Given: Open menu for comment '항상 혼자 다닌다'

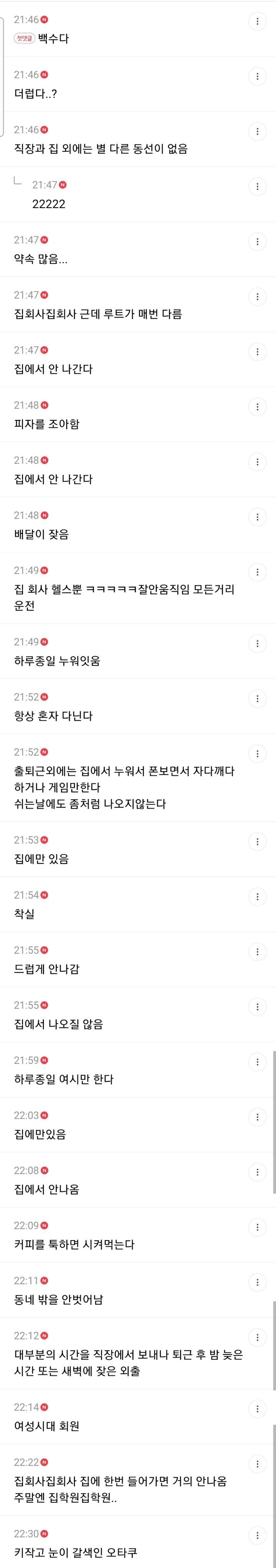Looking at the screenshot, I should point(257,698).
